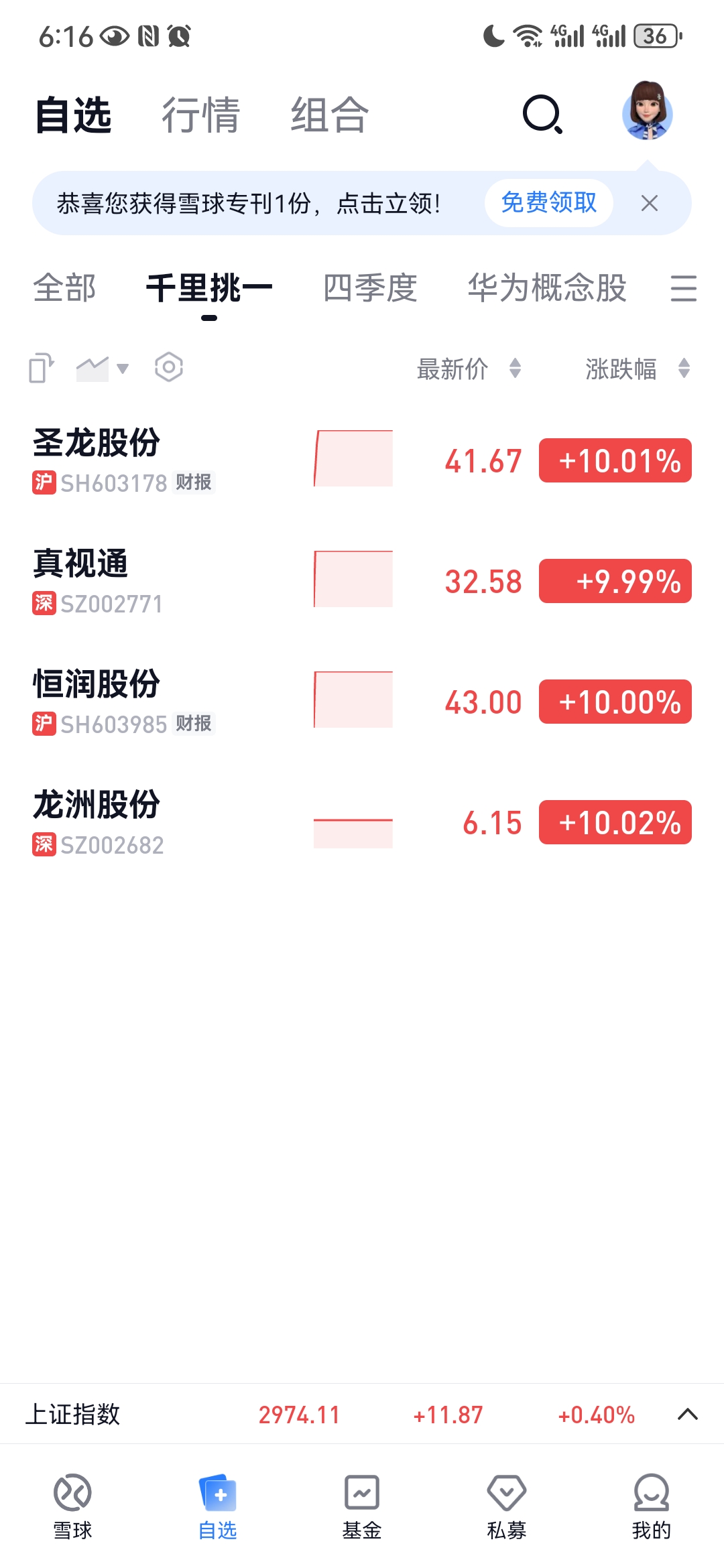Open the chart style dropdown

(102, 368)
